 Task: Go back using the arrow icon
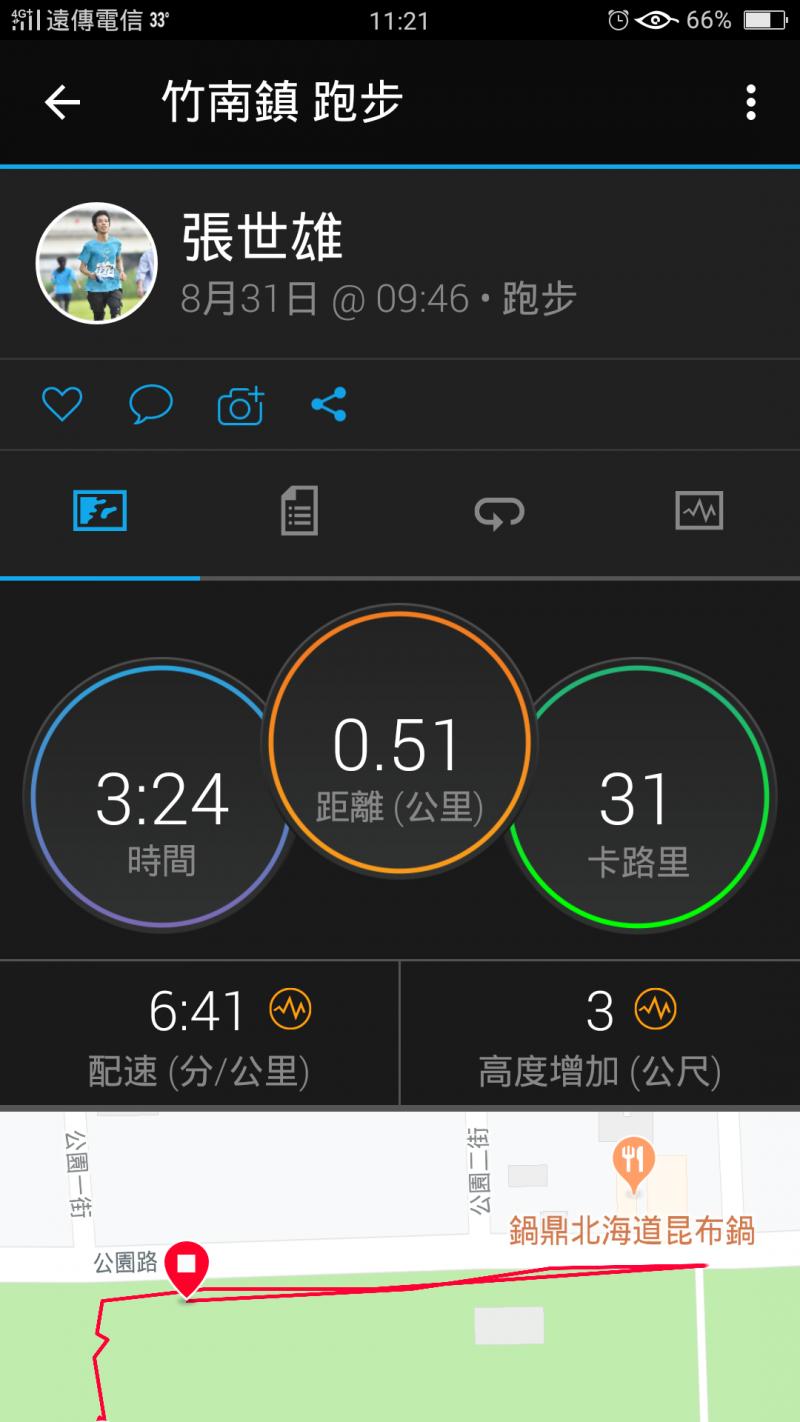tap(62, 102)
